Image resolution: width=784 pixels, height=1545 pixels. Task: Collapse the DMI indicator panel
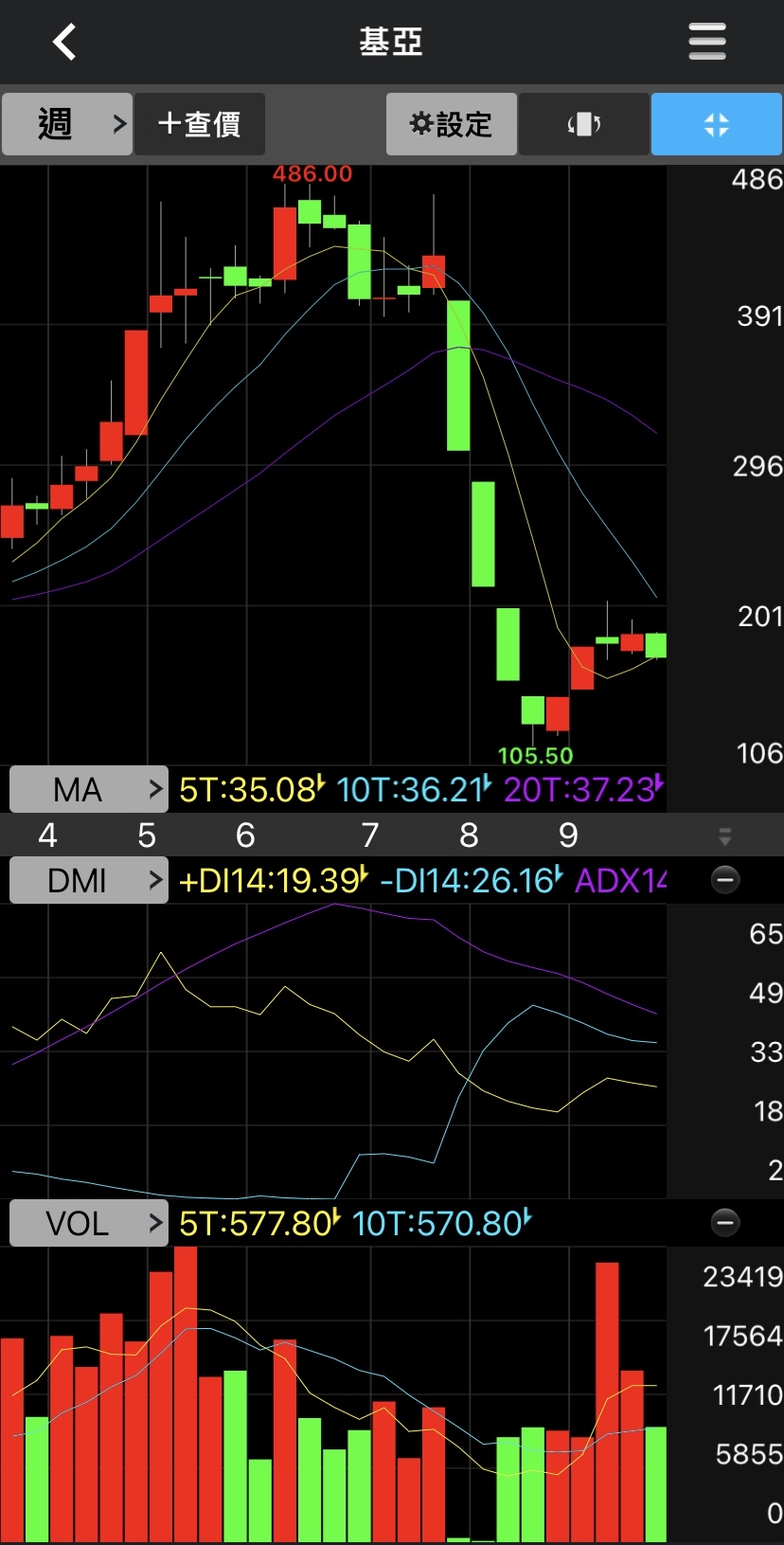[x=725, y=880]
